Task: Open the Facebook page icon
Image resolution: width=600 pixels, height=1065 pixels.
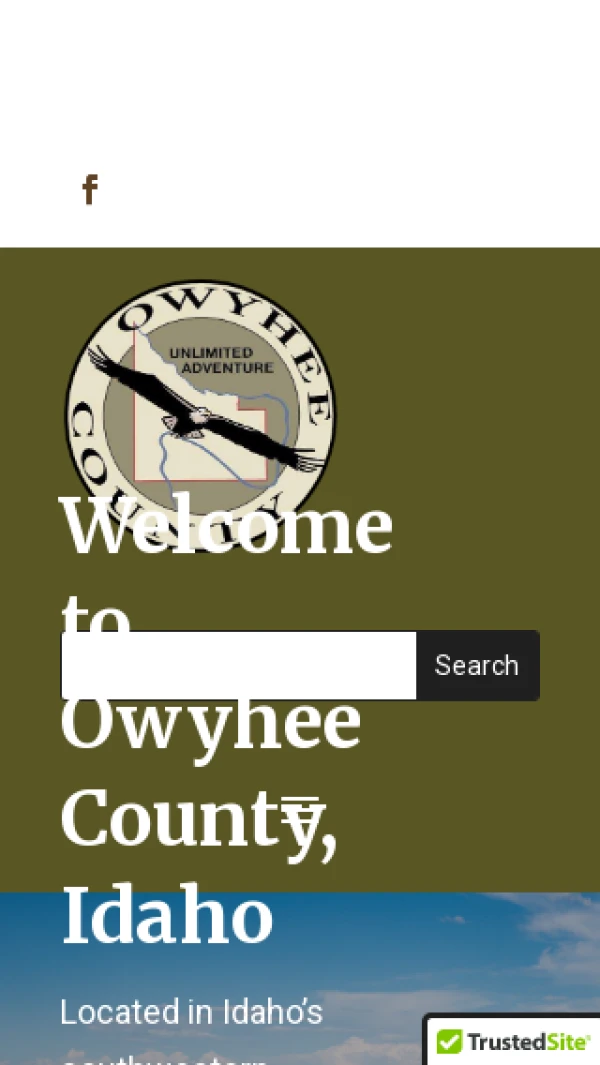Action: click(x=90, y=190)
